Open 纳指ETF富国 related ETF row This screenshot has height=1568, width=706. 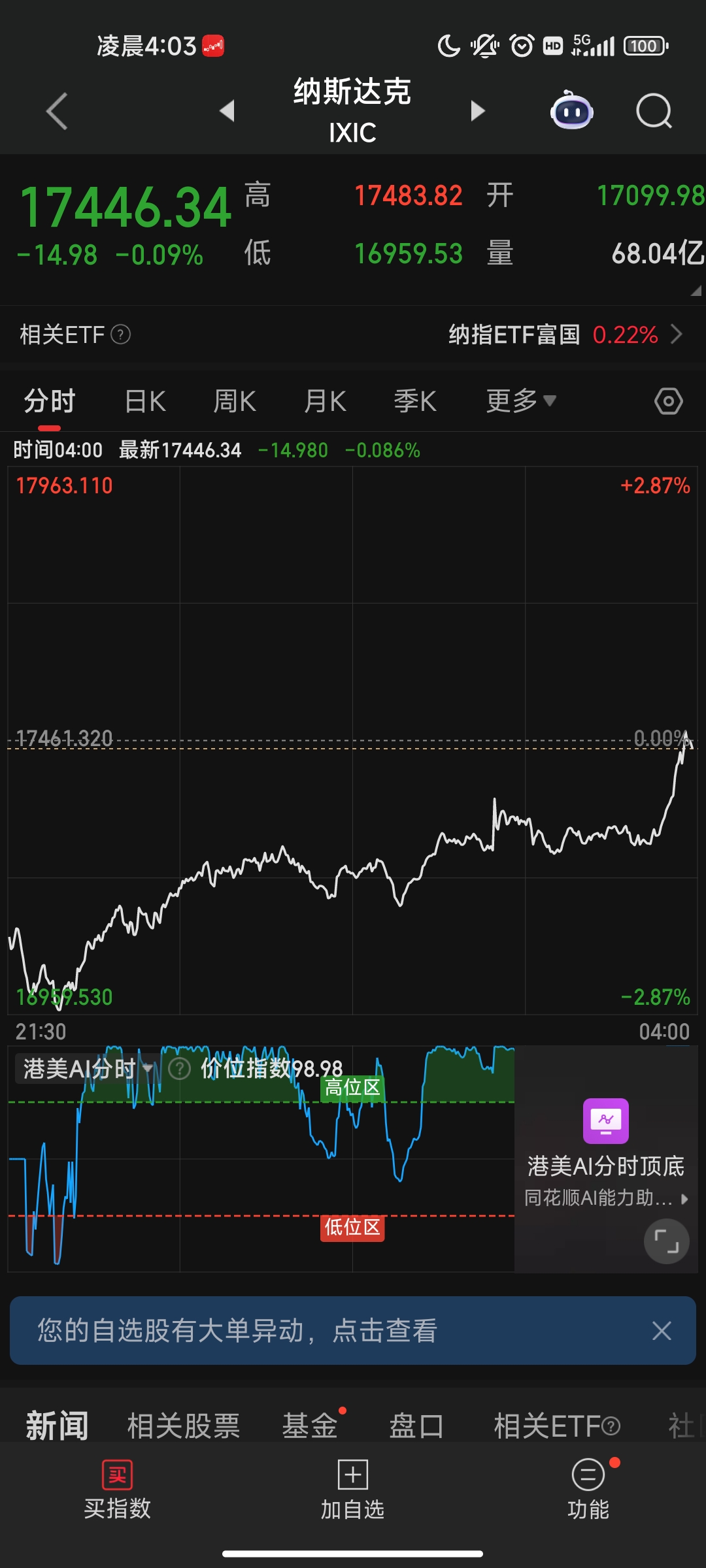565,335
